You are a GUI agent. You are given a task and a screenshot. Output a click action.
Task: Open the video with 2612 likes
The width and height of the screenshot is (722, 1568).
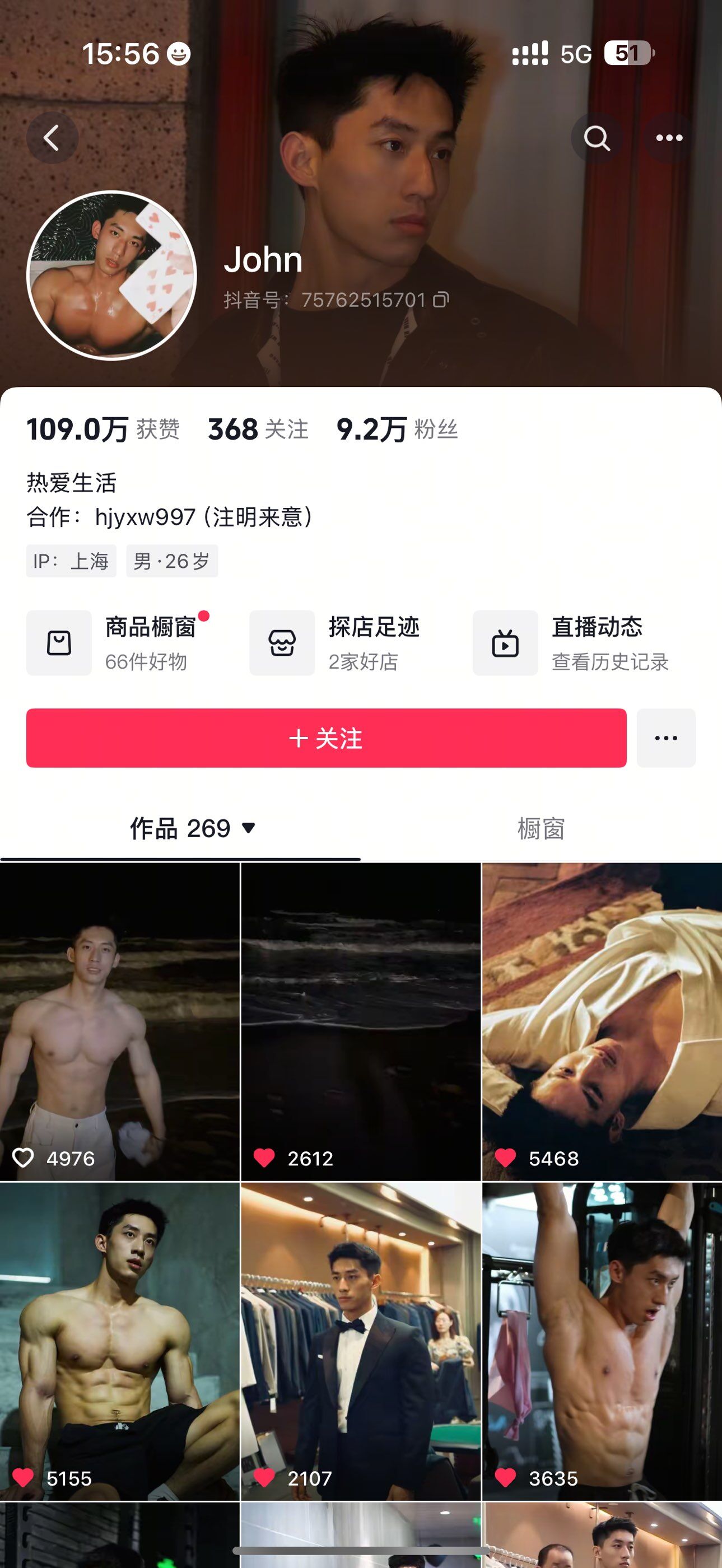[360, 1021]
